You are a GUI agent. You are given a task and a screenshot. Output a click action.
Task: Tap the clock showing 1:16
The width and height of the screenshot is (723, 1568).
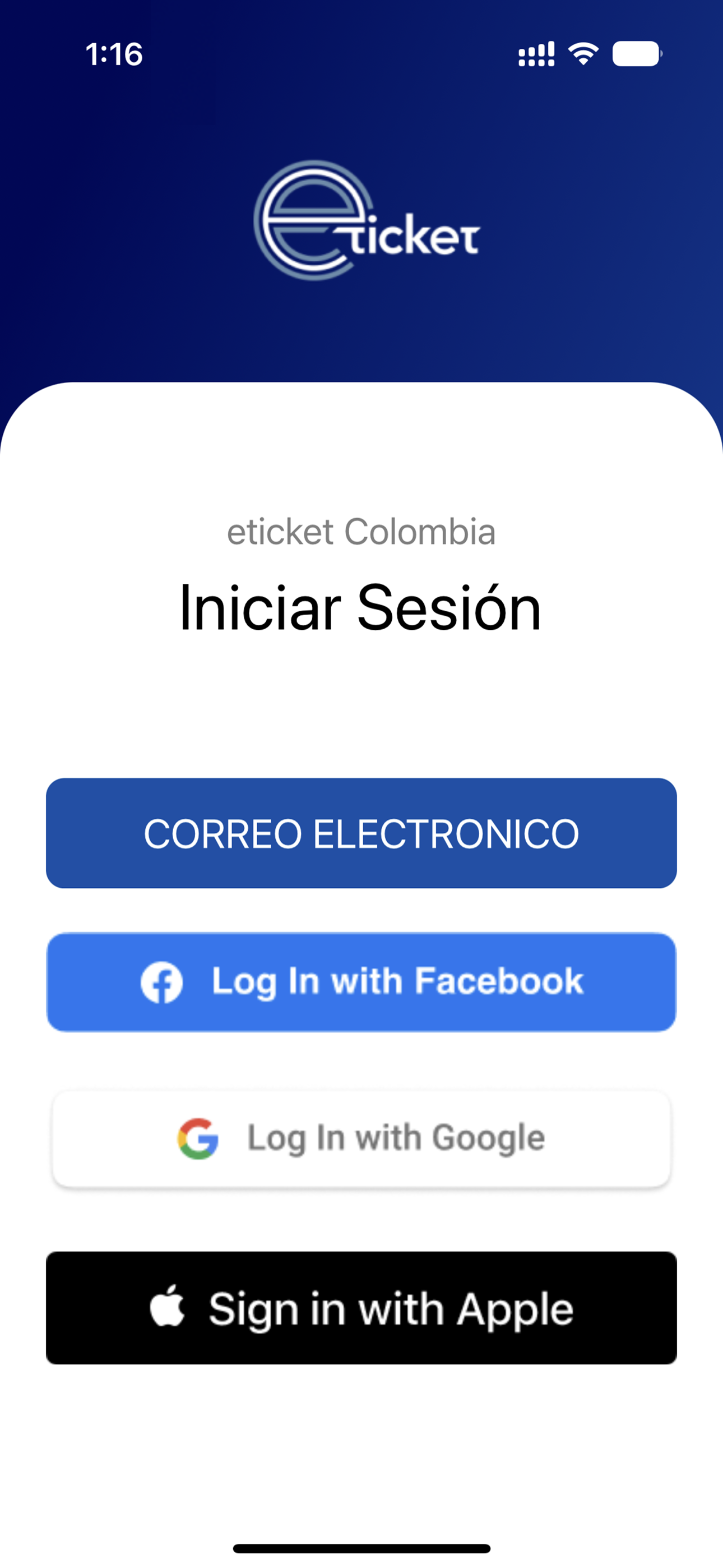113,55
